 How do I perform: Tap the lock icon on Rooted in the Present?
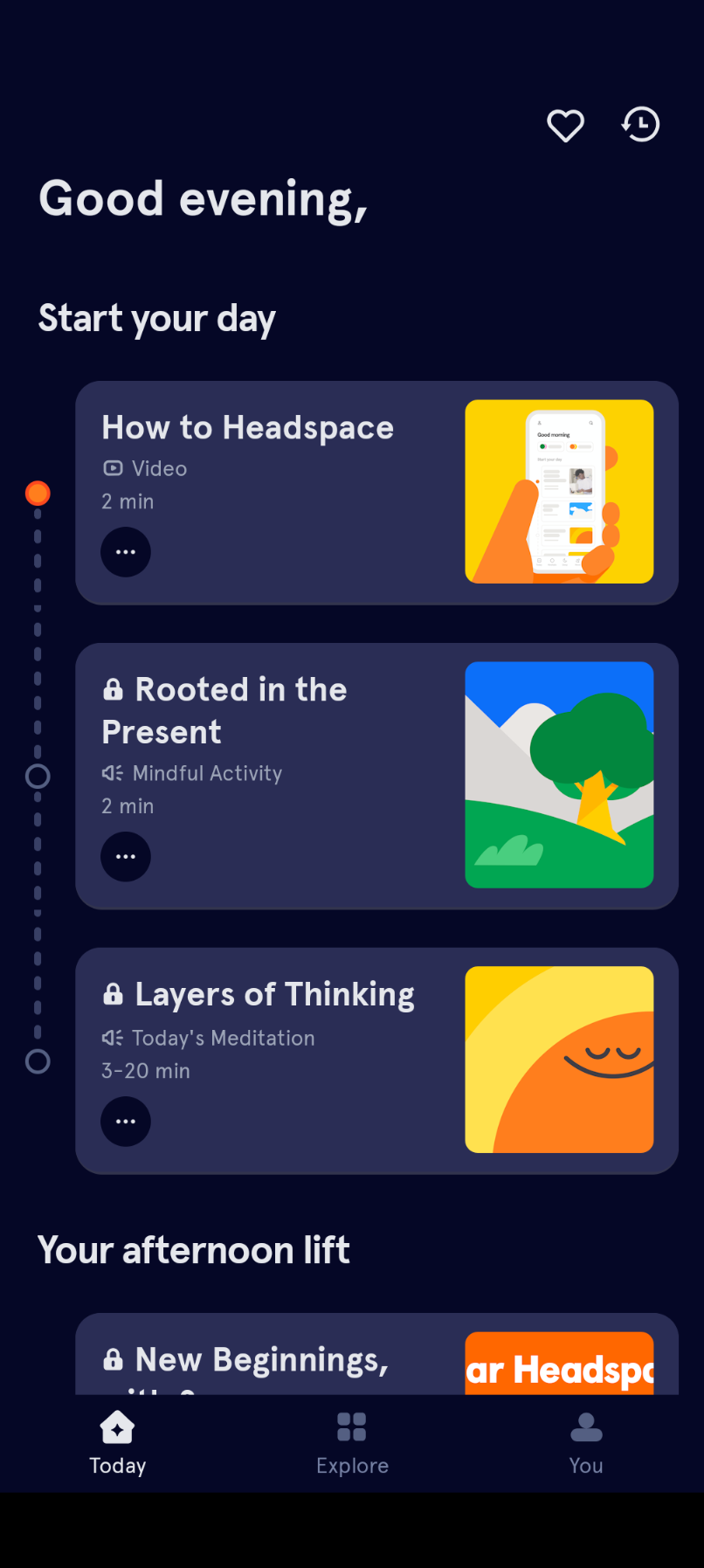[x=113, y=688]
